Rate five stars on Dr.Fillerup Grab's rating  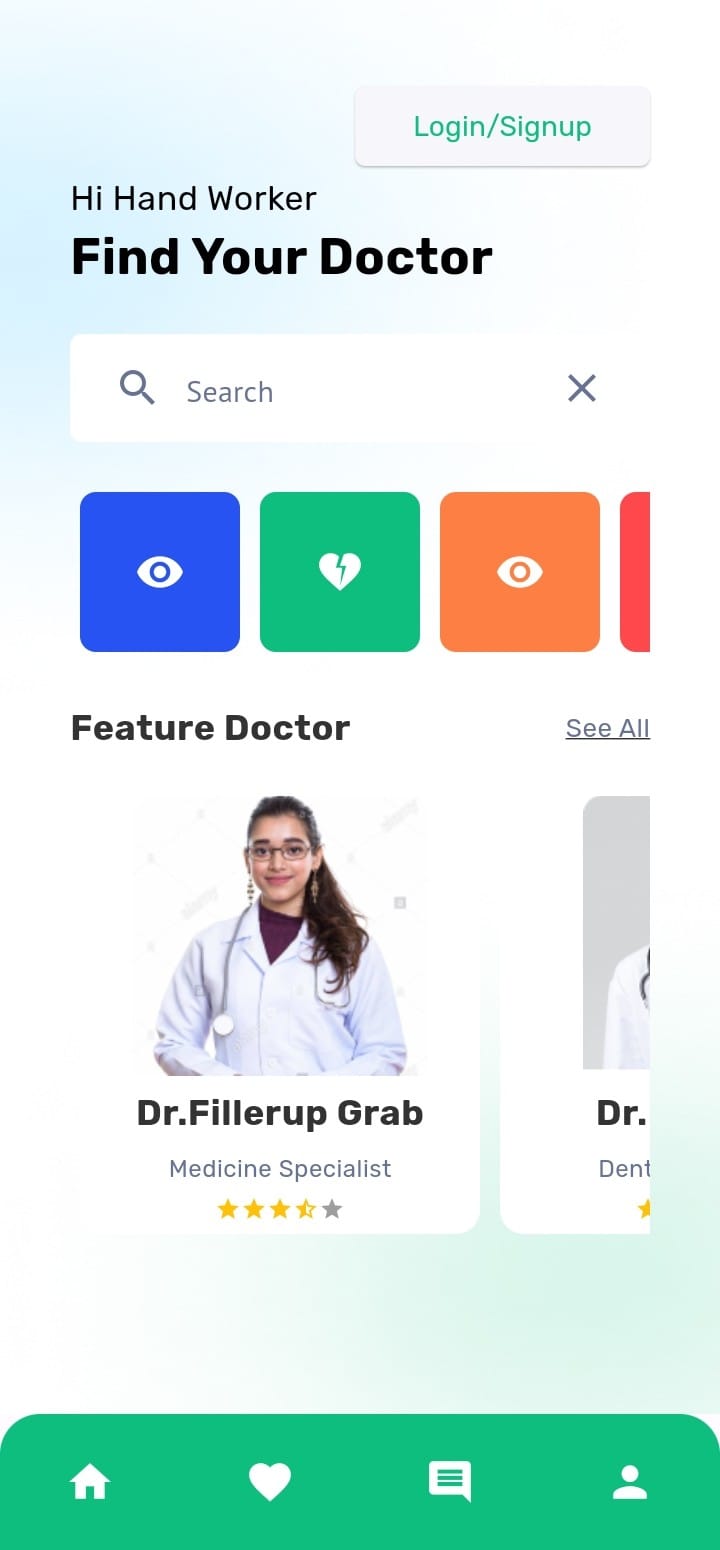click(332, 1208)
